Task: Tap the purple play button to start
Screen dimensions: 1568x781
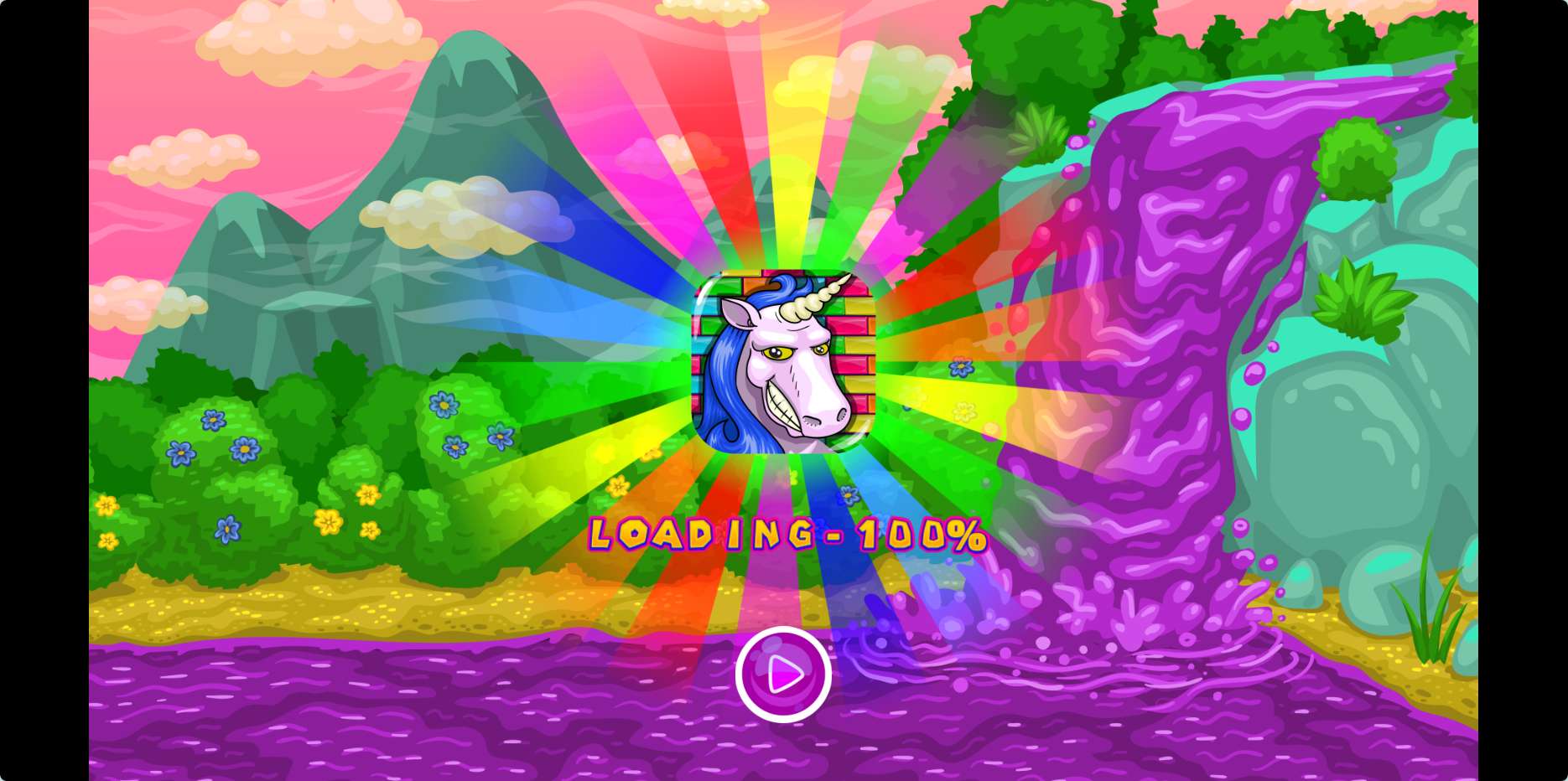Action: (783, 674)
